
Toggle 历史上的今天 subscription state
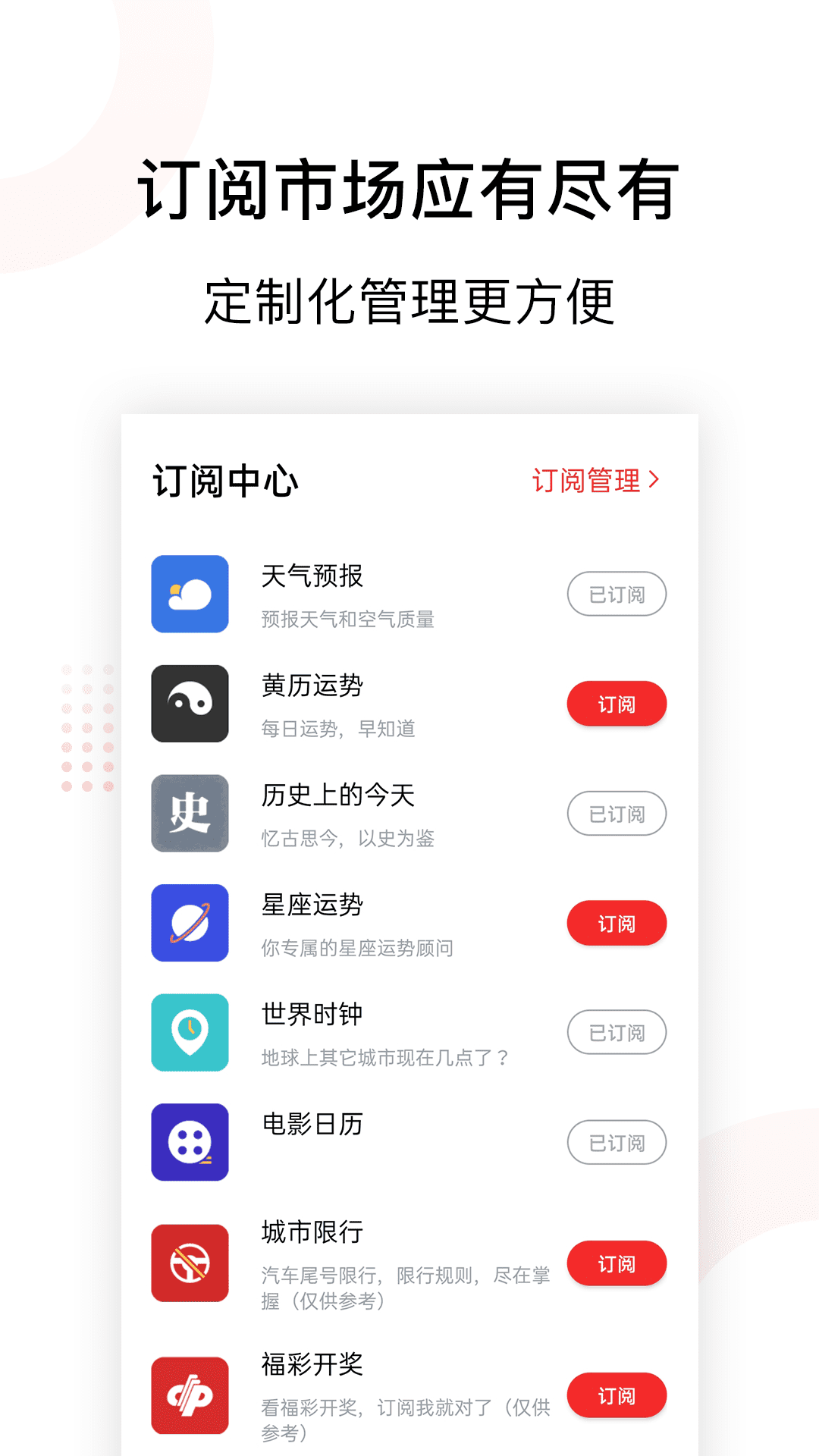617,814
